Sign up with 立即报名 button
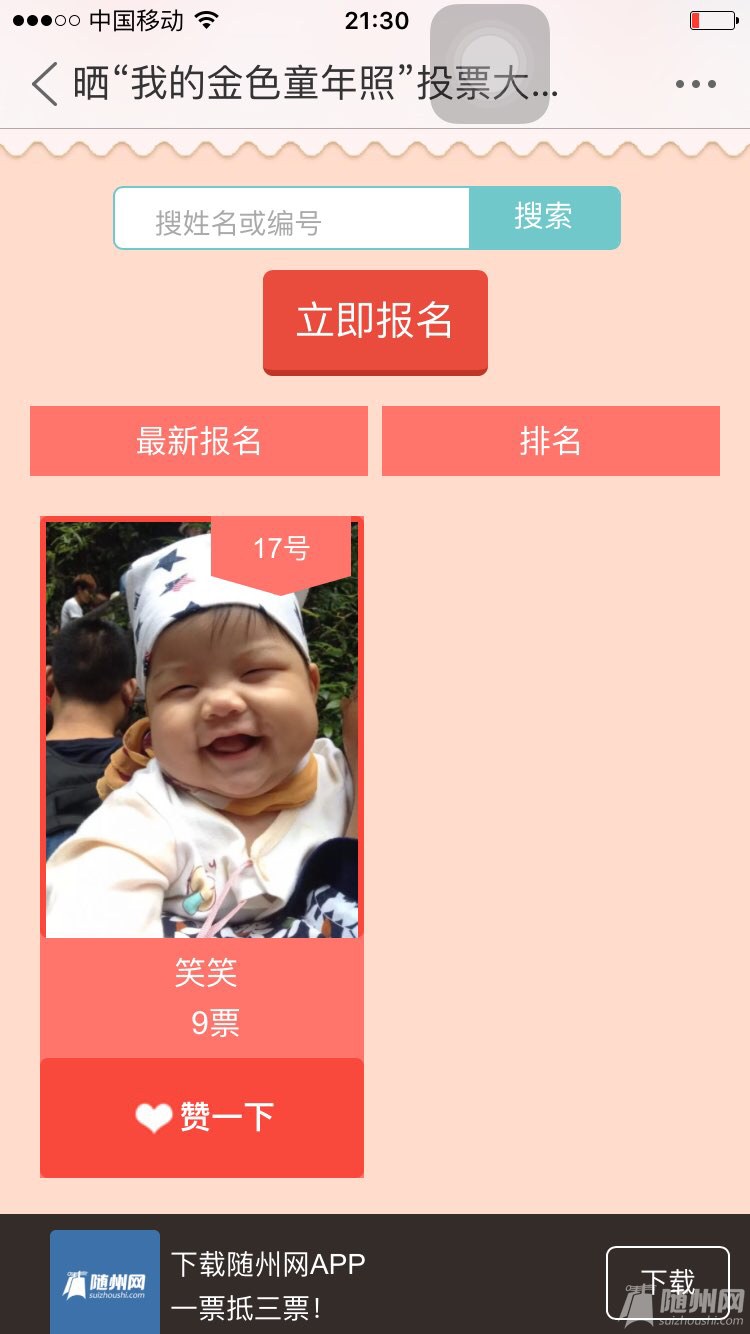Image resolution: width=750 pixels, height=1334 pixels. click(x=375, y=322)
